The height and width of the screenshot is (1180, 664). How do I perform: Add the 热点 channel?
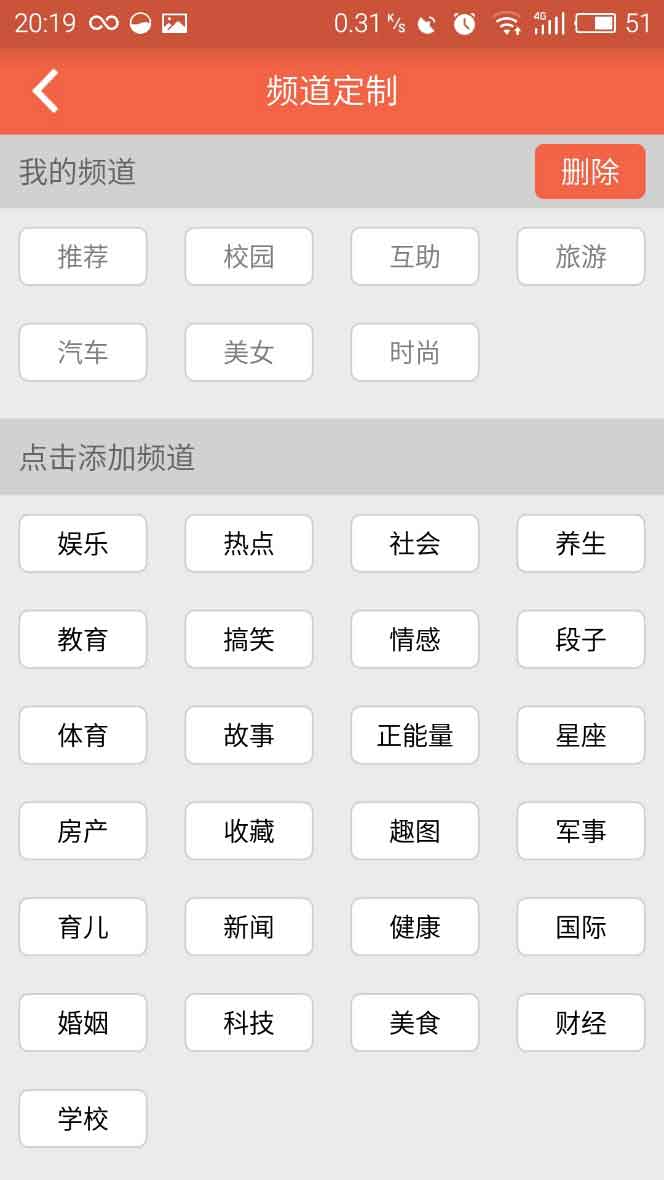(x=249, y=544)
